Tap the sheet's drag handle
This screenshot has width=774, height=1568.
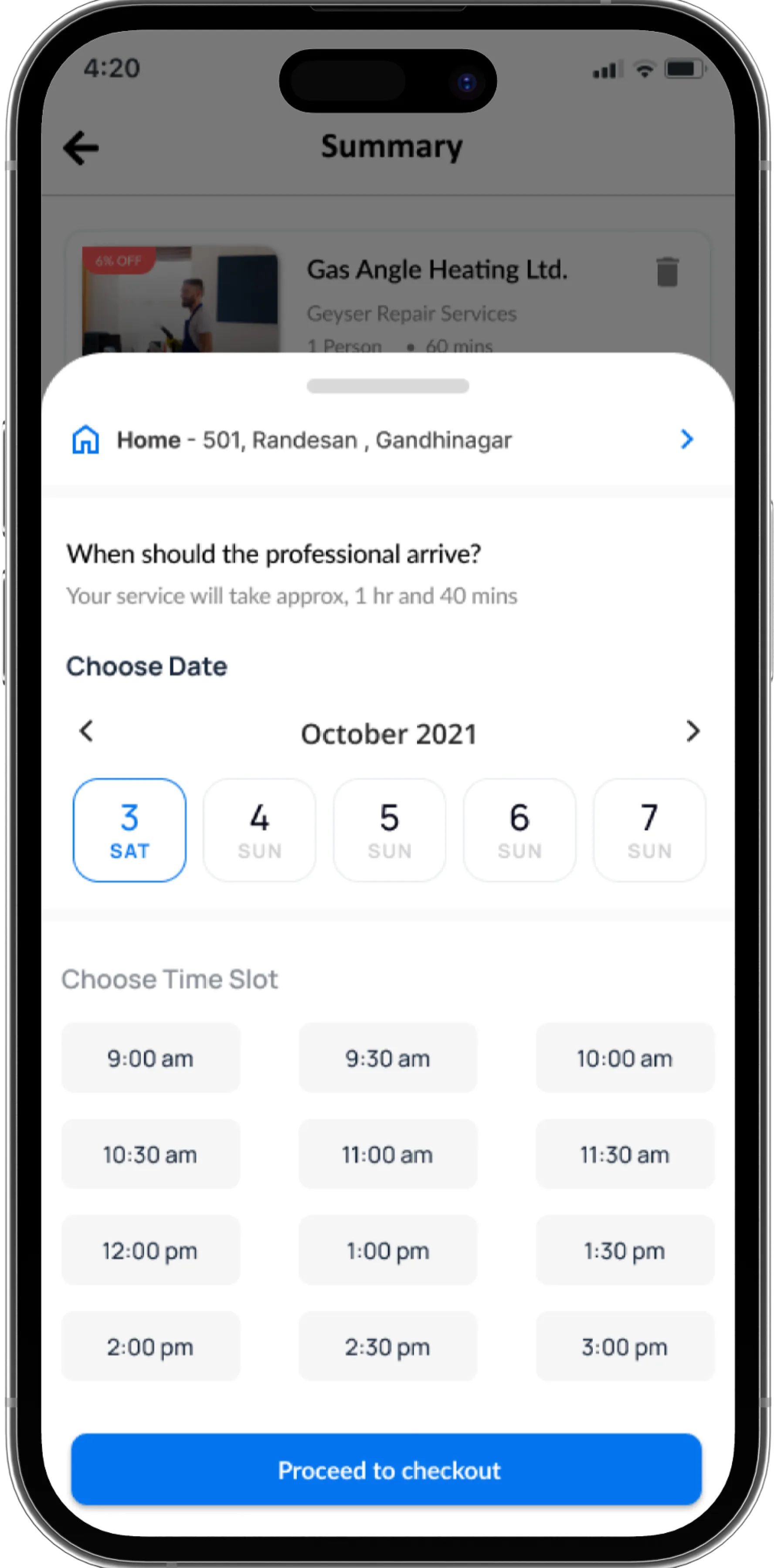tap(388, 386)
